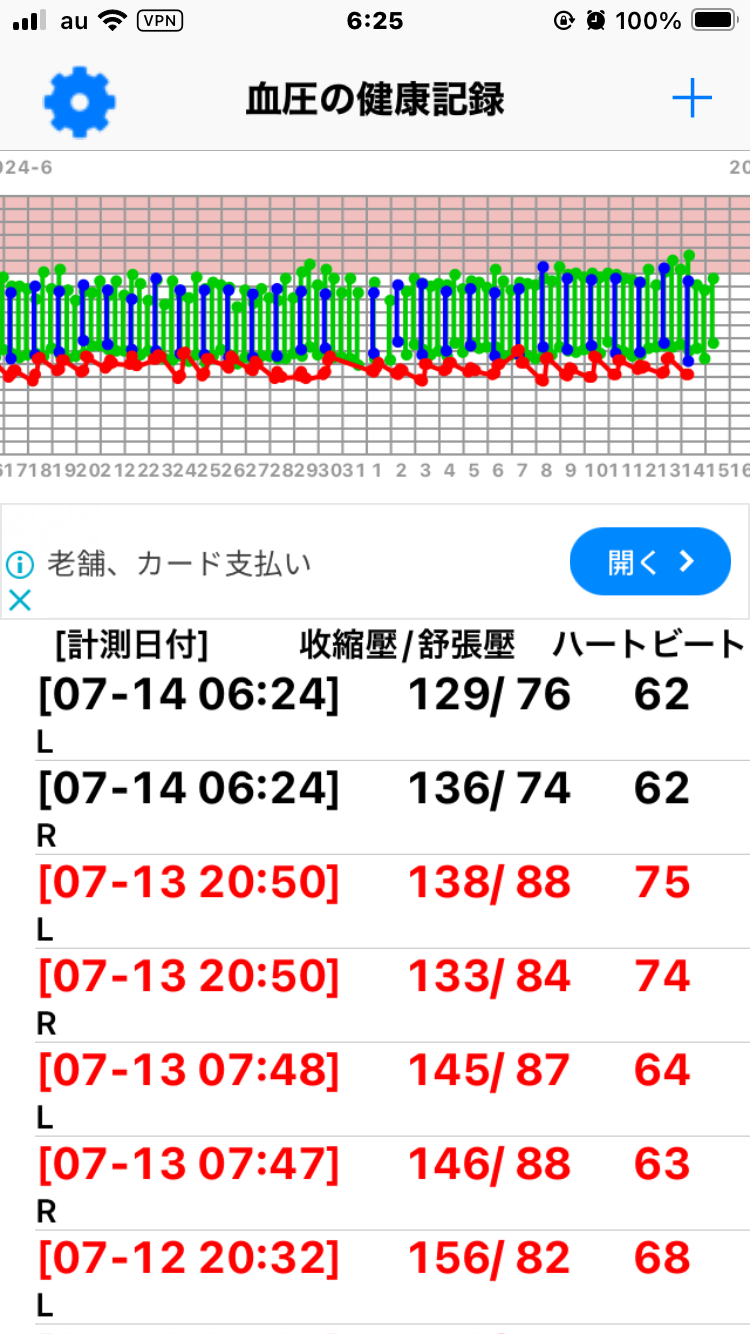This screenshot has width=750, height=1334.
Task: Open the settings gear icon
Action: 80,101
